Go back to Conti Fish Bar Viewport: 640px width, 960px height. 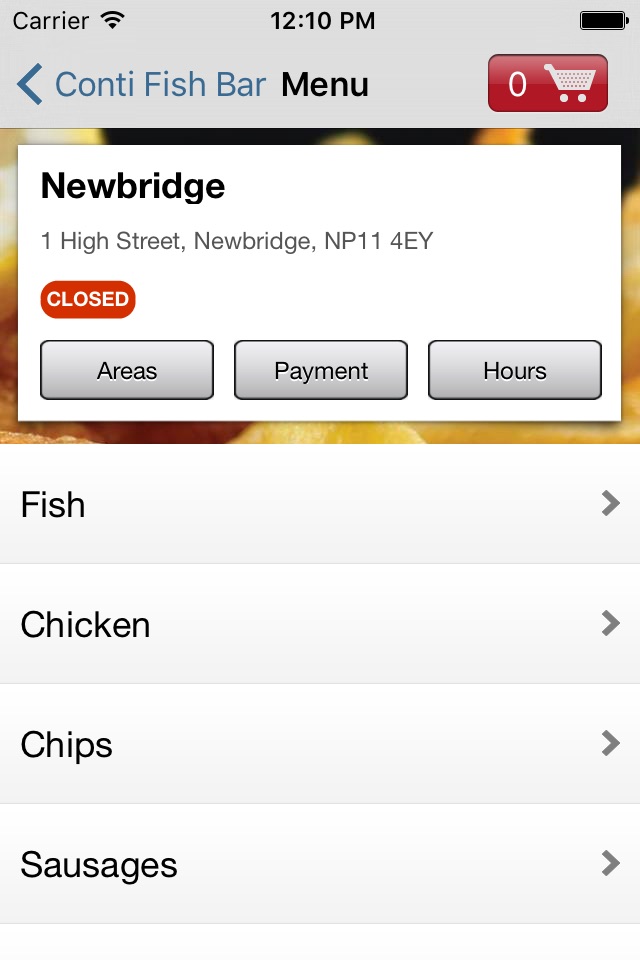tap(140, 85)
